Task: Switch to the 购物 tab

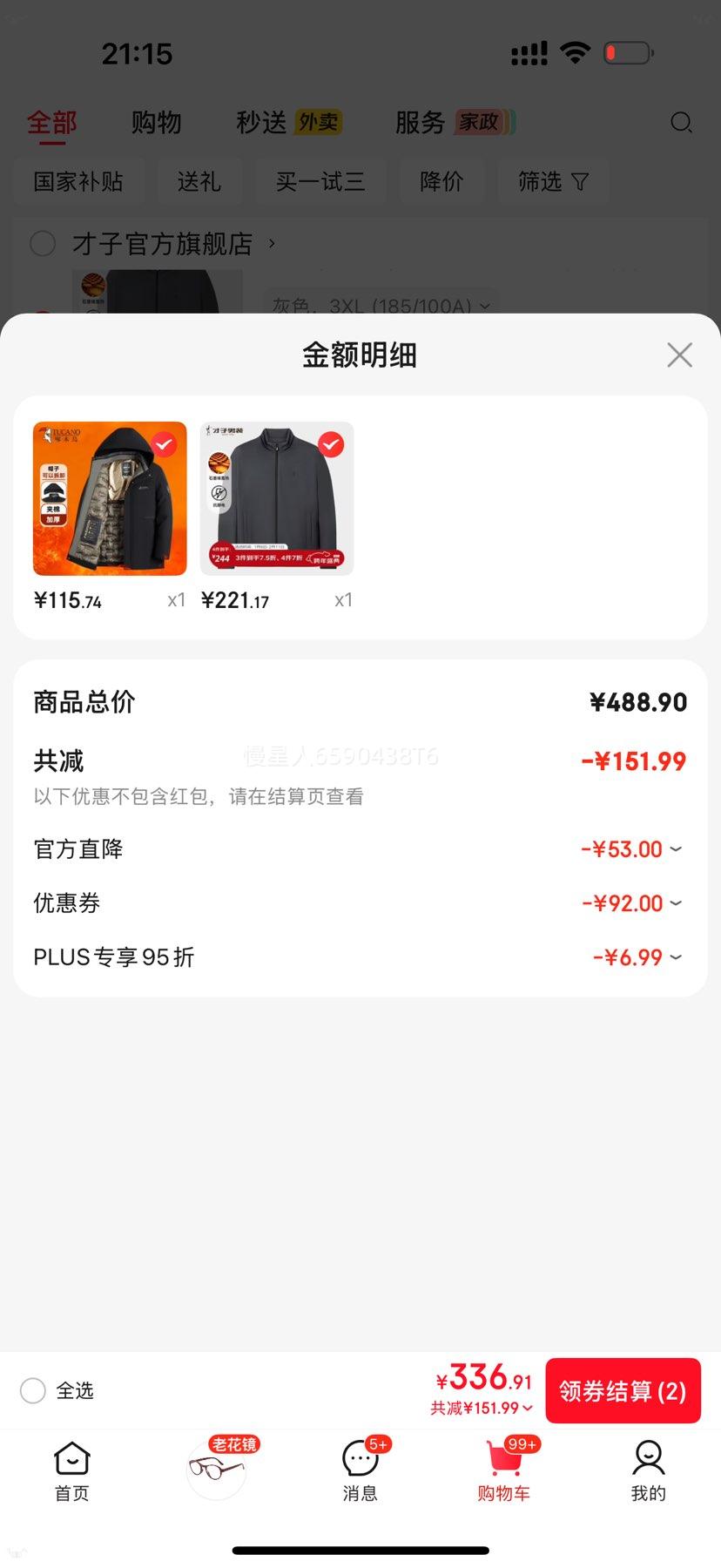Action: tap(157, 123)
